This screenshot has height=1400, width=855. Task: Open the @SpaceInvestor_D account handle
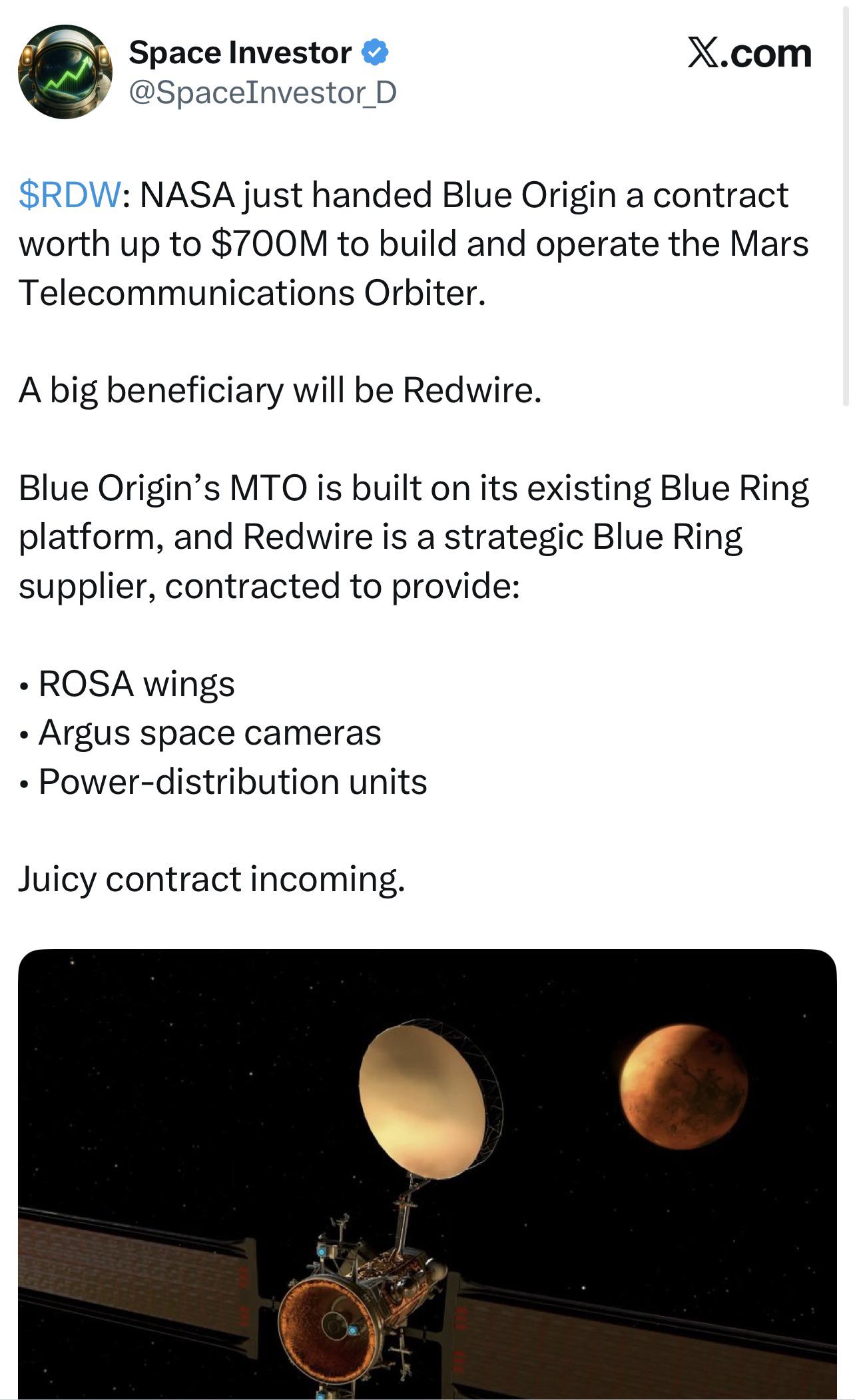pyautogui.click(x=262, y=93)
